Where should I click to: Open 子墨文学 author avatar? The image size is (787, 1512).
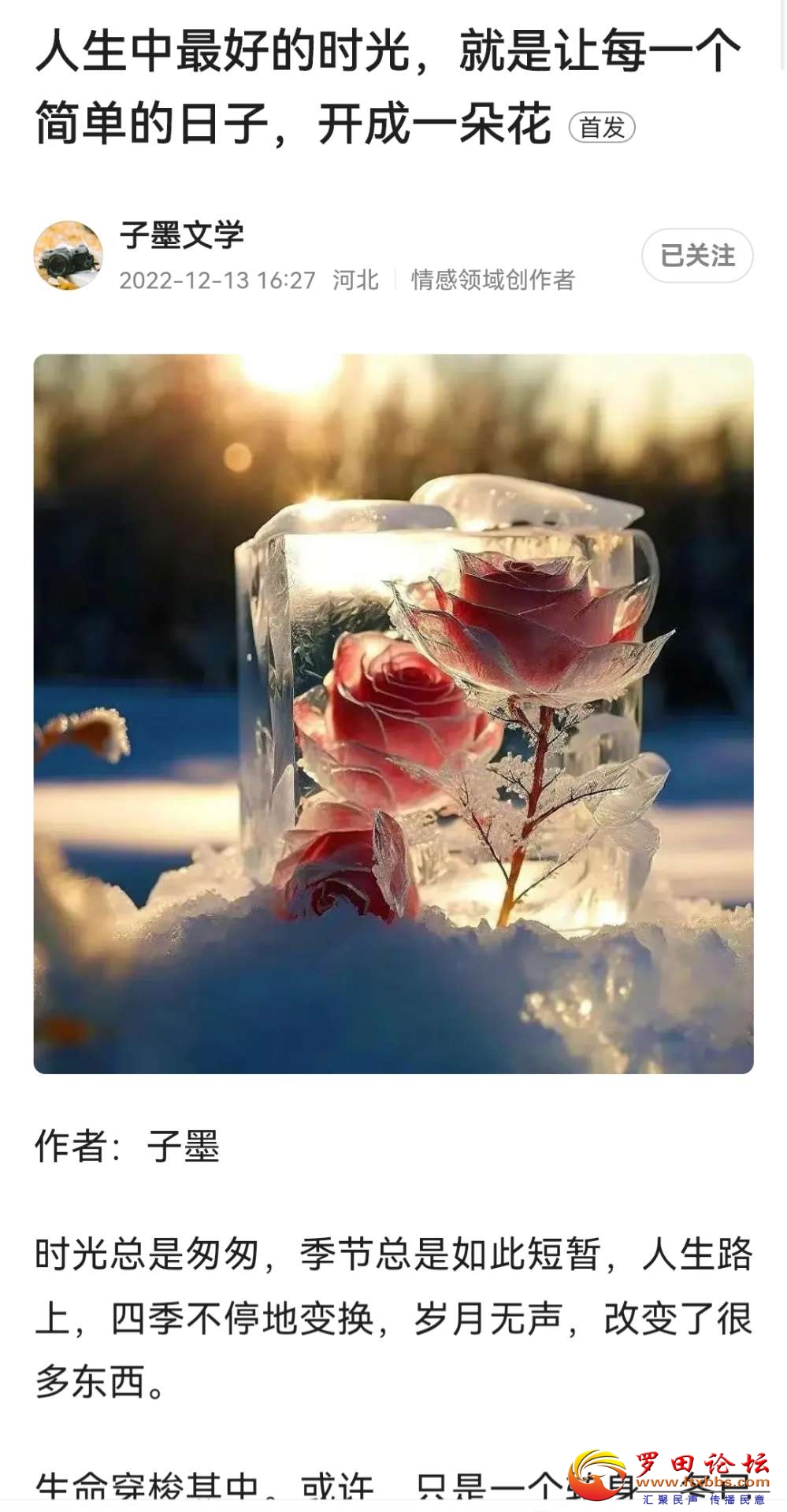click(69, 255)
